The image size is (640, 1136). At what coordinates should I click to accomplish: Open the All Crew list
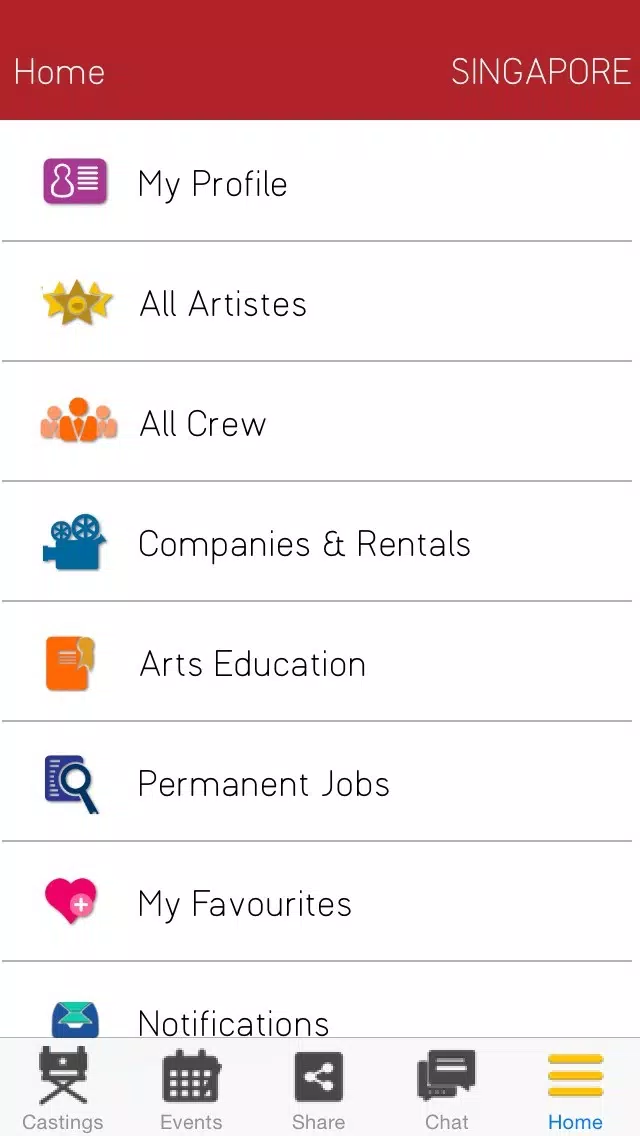click(x=320, y=422)
